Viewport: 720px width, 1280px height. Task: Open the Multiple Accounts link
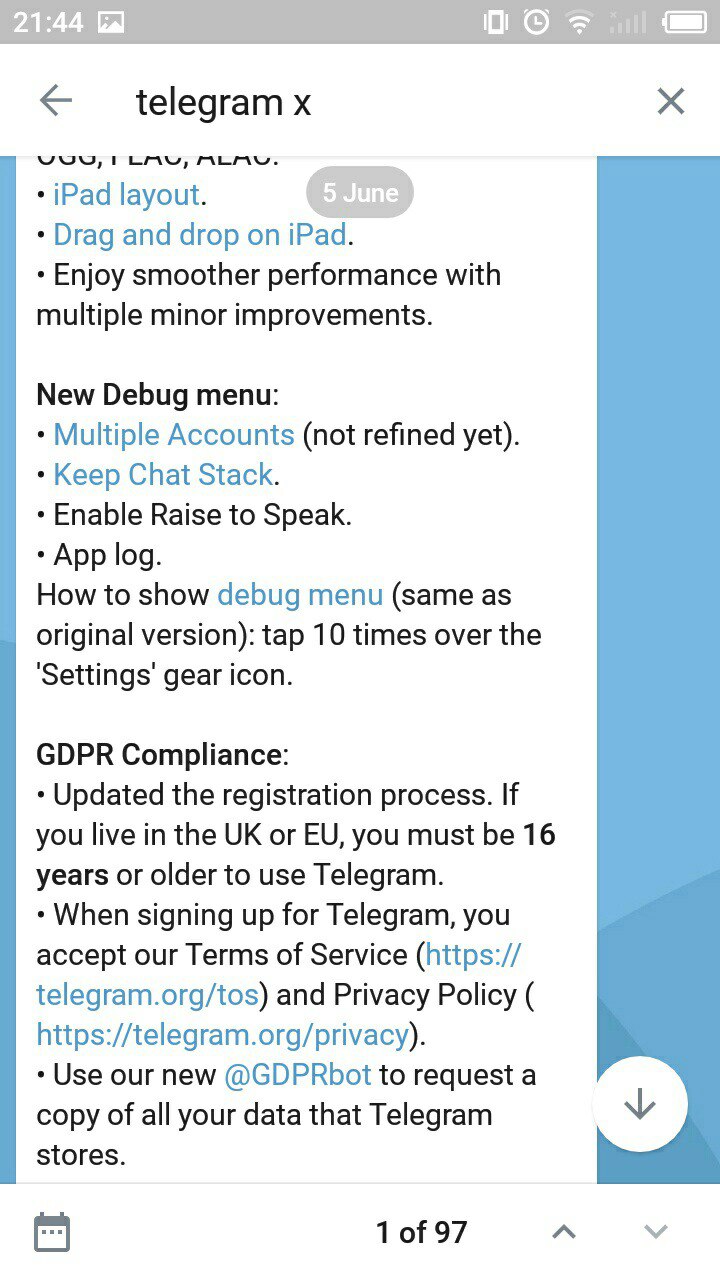173,435
